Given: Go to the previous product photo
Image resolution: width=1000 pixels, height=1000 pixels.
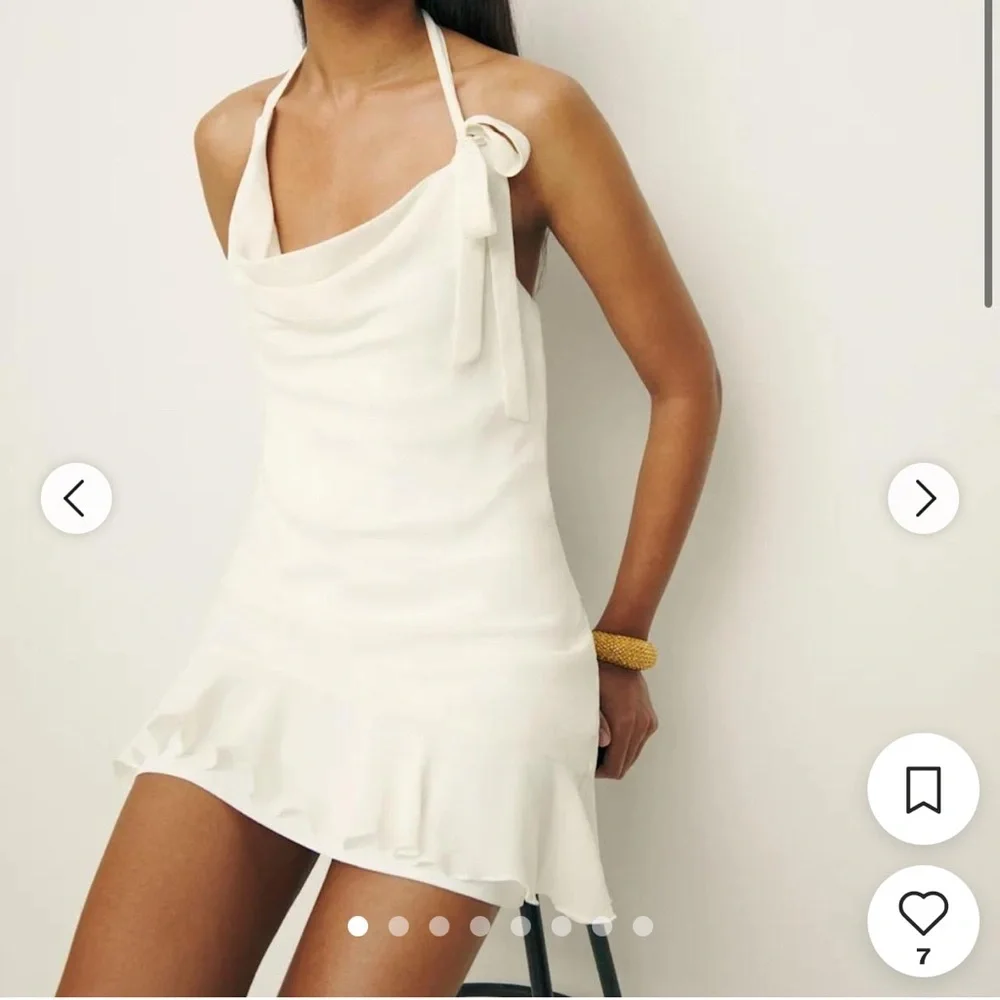Looking at the screenshot, I should point(76,498).
